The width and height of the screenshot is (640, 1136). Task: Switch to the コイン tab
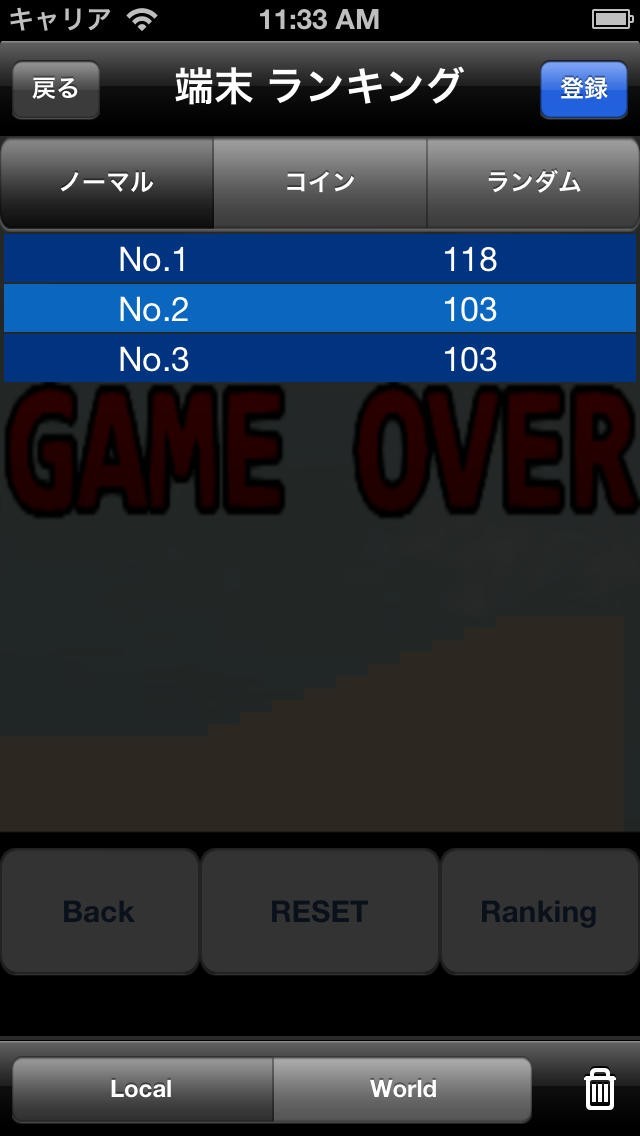pos(320,183)
